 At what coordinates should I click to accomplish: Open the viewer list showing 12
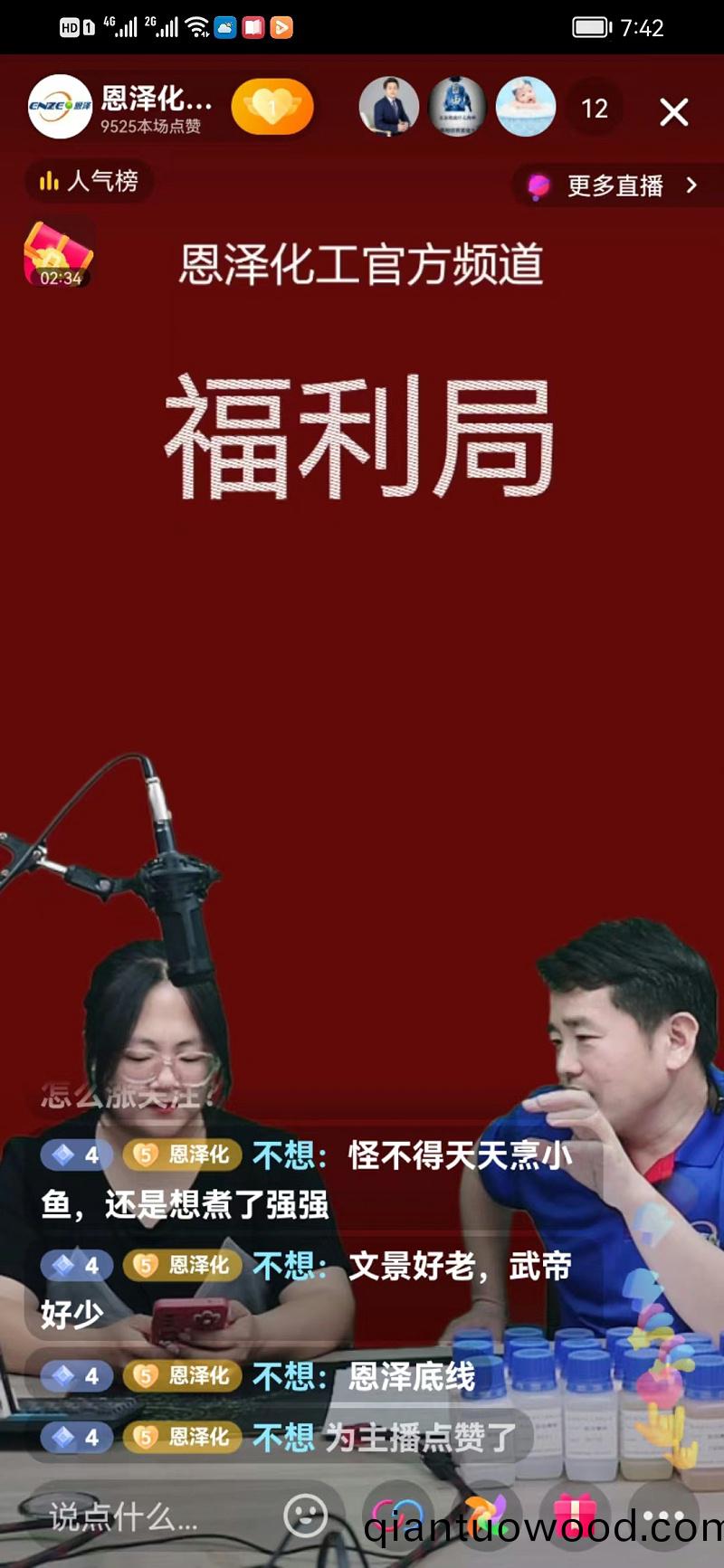coord(595,109)
